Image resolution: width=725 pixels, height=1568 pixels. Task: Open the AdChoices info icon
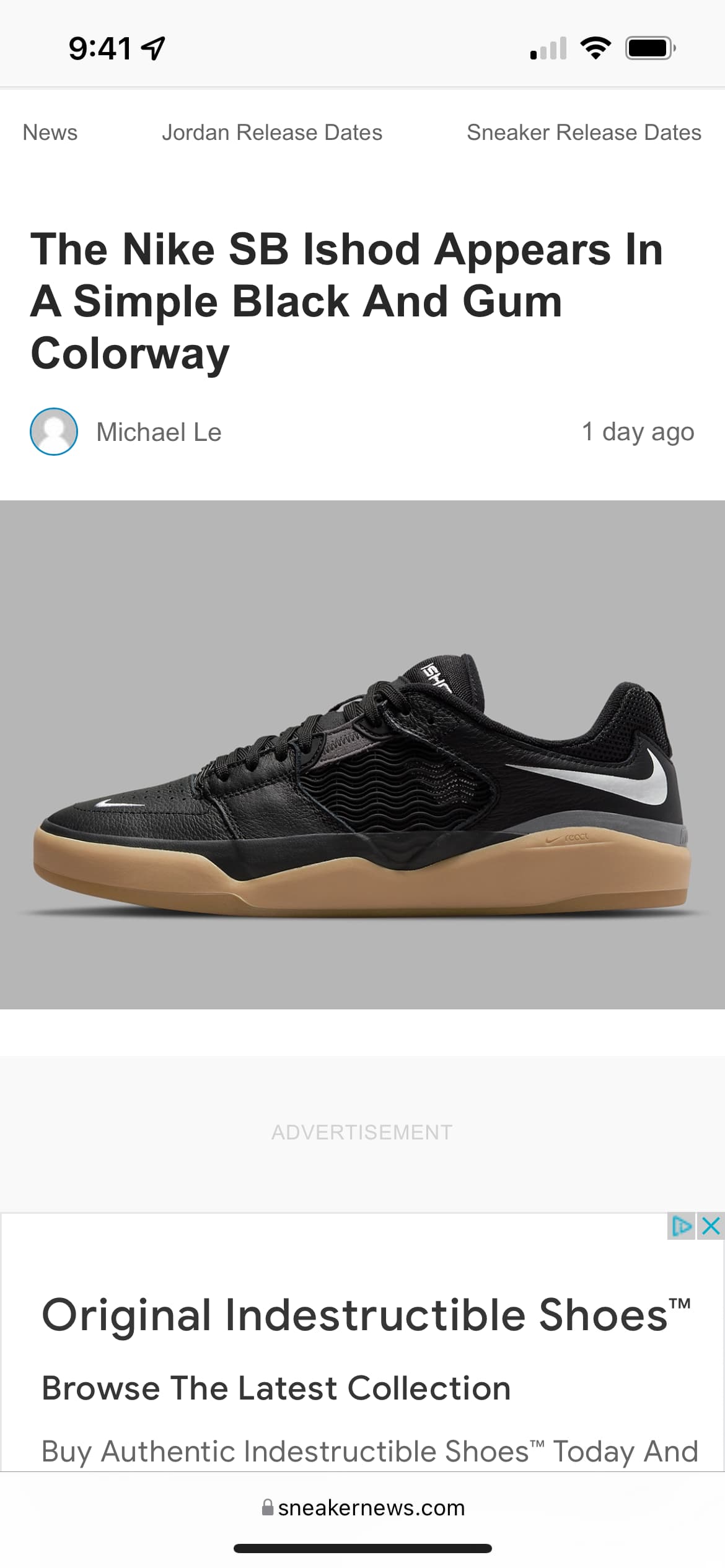(x=682, y=1226)
